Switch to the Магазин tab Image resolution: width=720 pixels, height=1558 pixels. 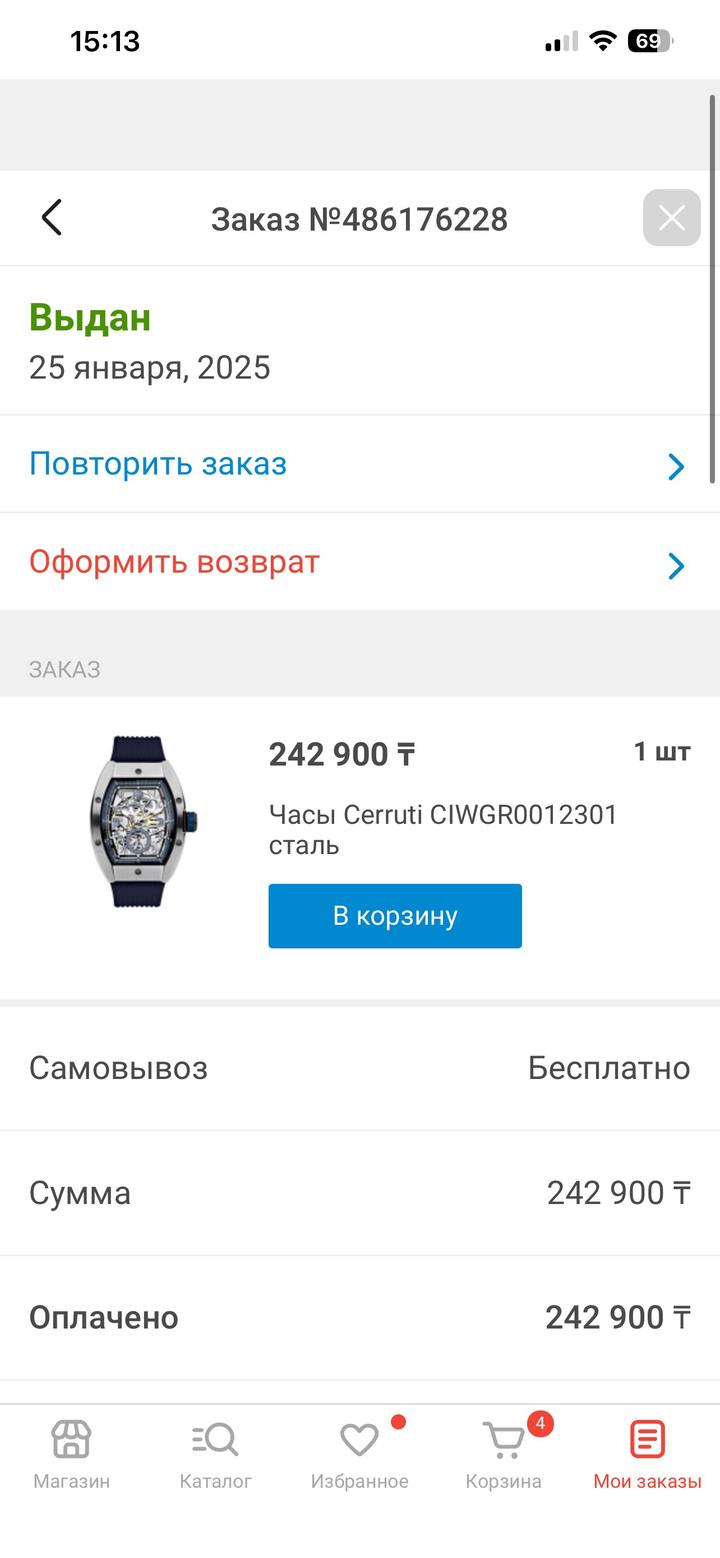[71, 1454]
